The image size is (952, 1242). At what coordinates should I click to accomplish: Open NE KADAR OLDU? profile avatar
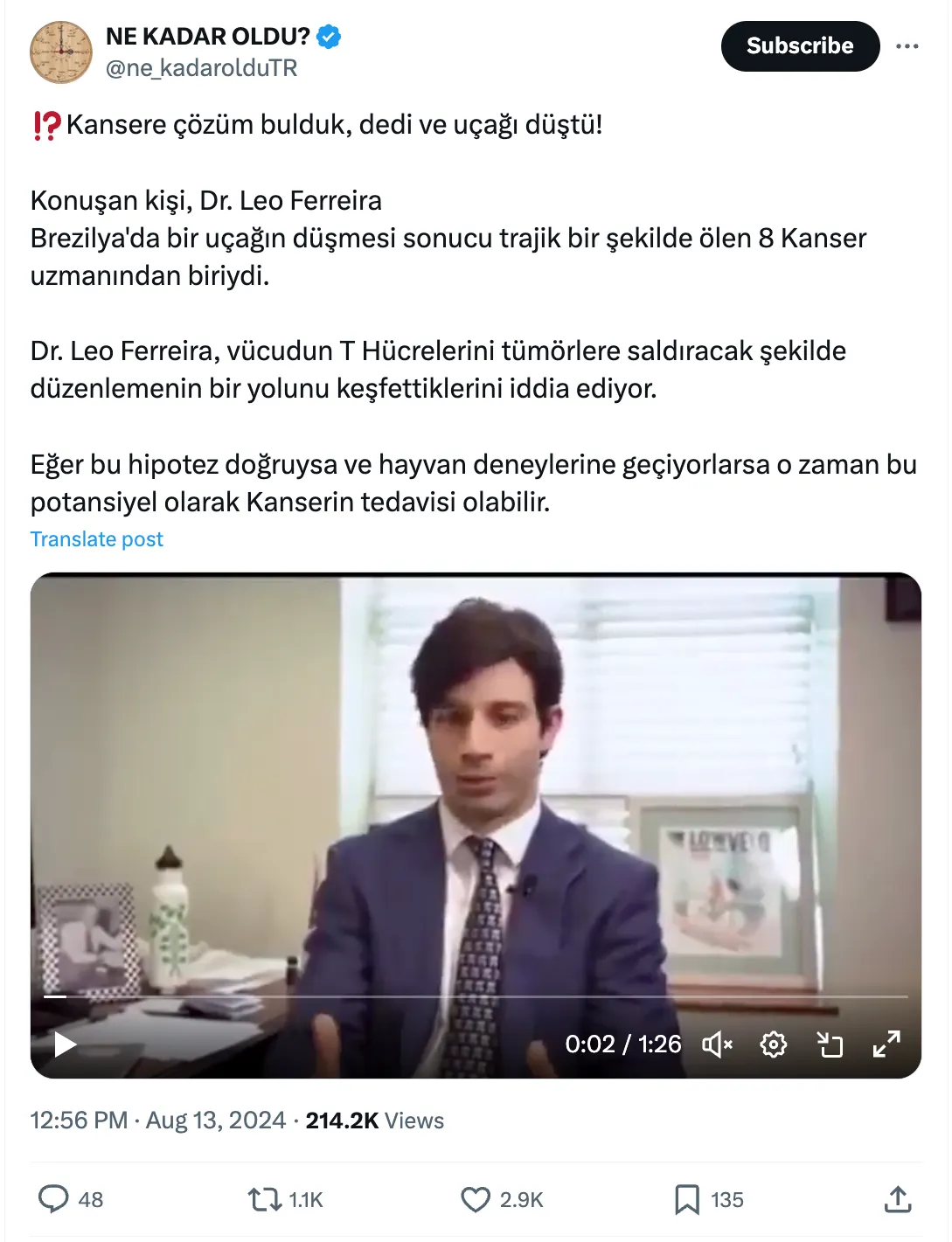[61, 52]
